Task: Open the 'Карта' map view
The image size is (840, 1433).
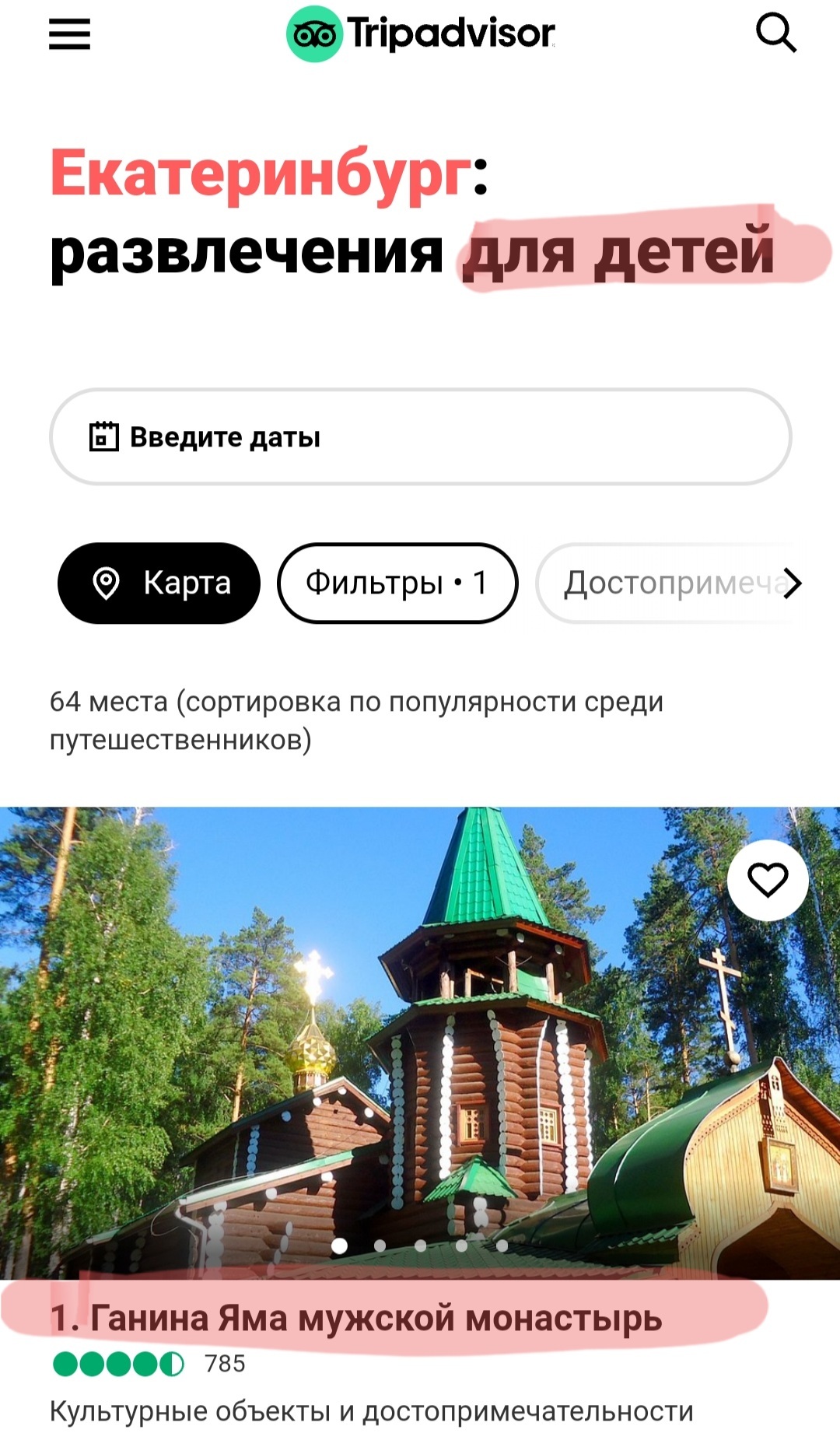Action: coord(159,583)
